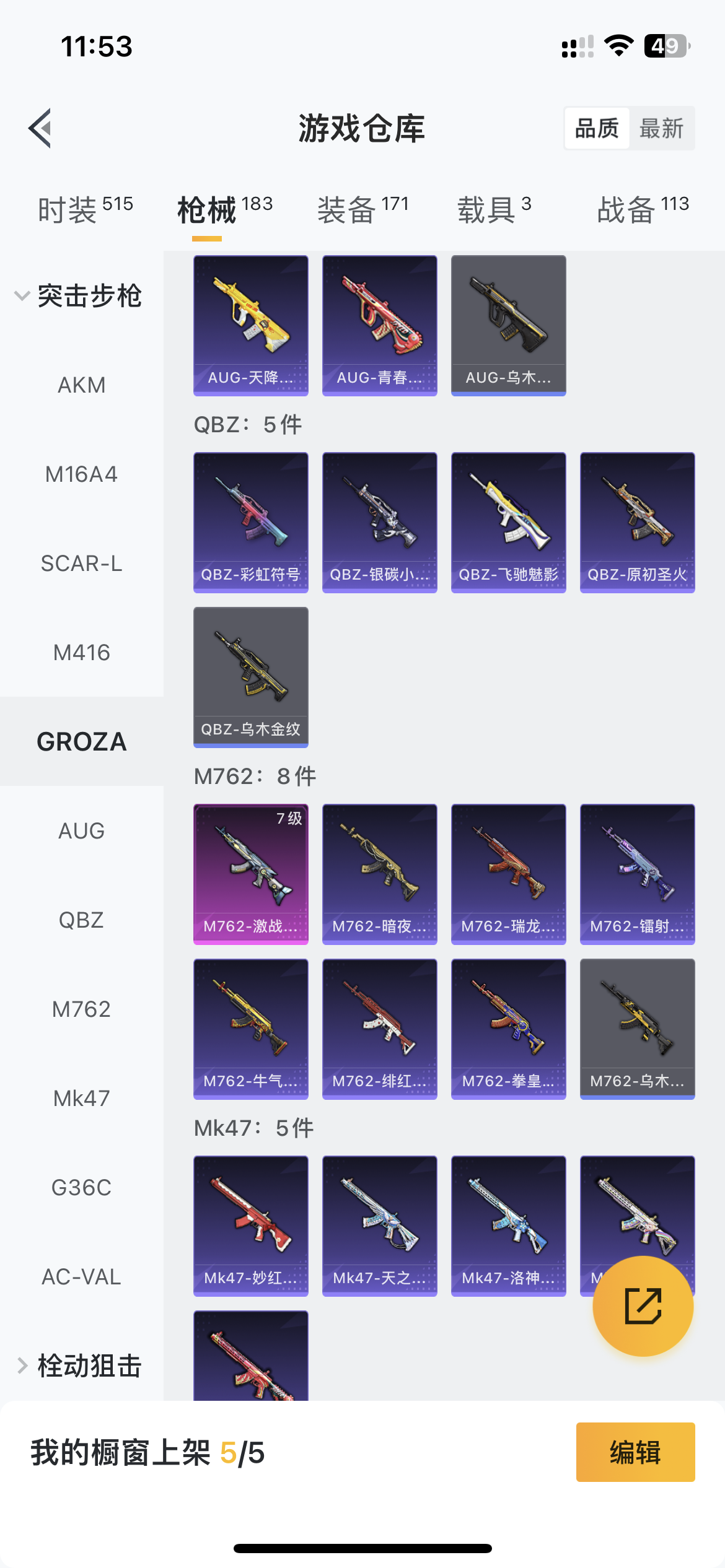This screenshot has width=725, height=1568.
Task: Sort the inventory by 最新
Action: (x=661, y=129)
